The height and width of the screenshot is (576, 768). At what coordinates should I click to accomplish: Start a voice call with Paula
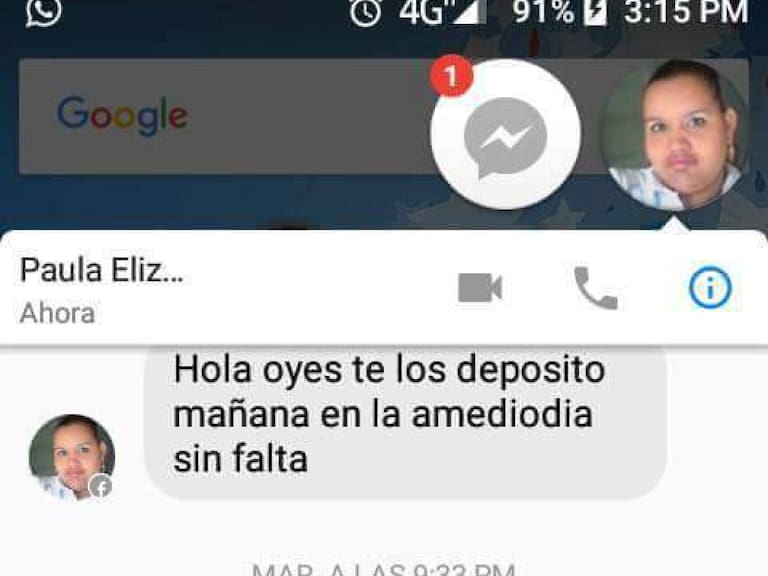point(595,288)
